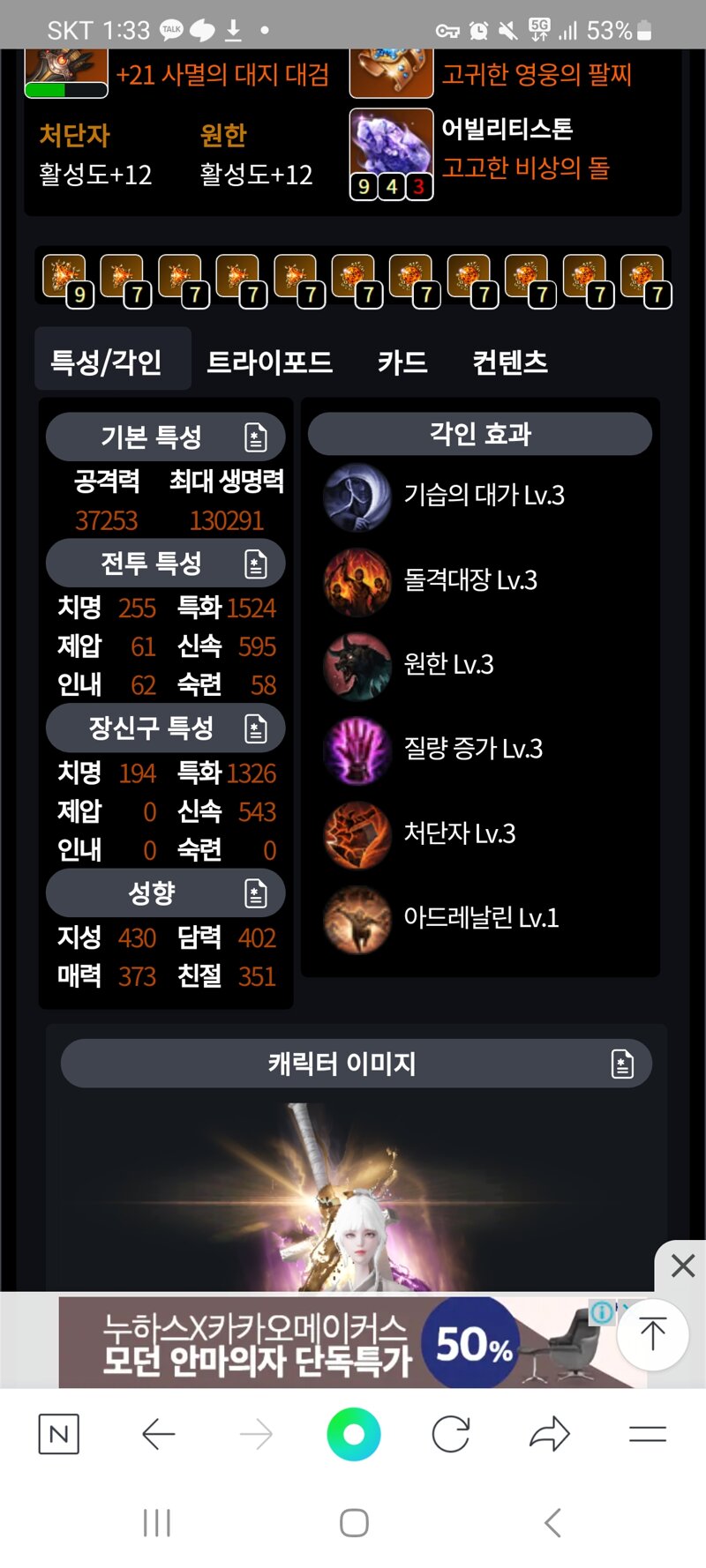Viewport: 706px width, 1568px height.
Task: Jump to top with the up-arrow button
Action: tap(653, 1333)
